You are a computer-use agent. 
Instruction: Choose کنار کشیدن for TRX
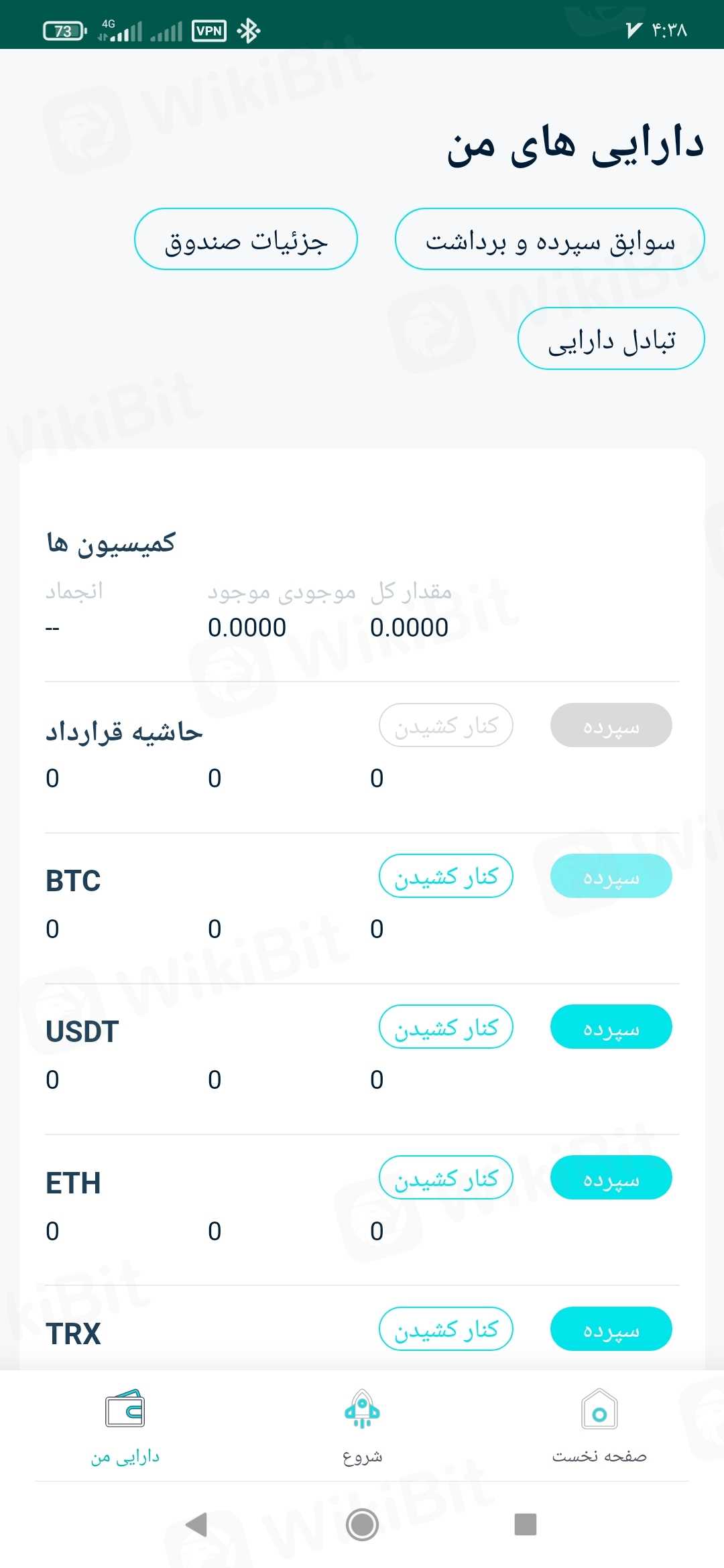click(446, 1329)
